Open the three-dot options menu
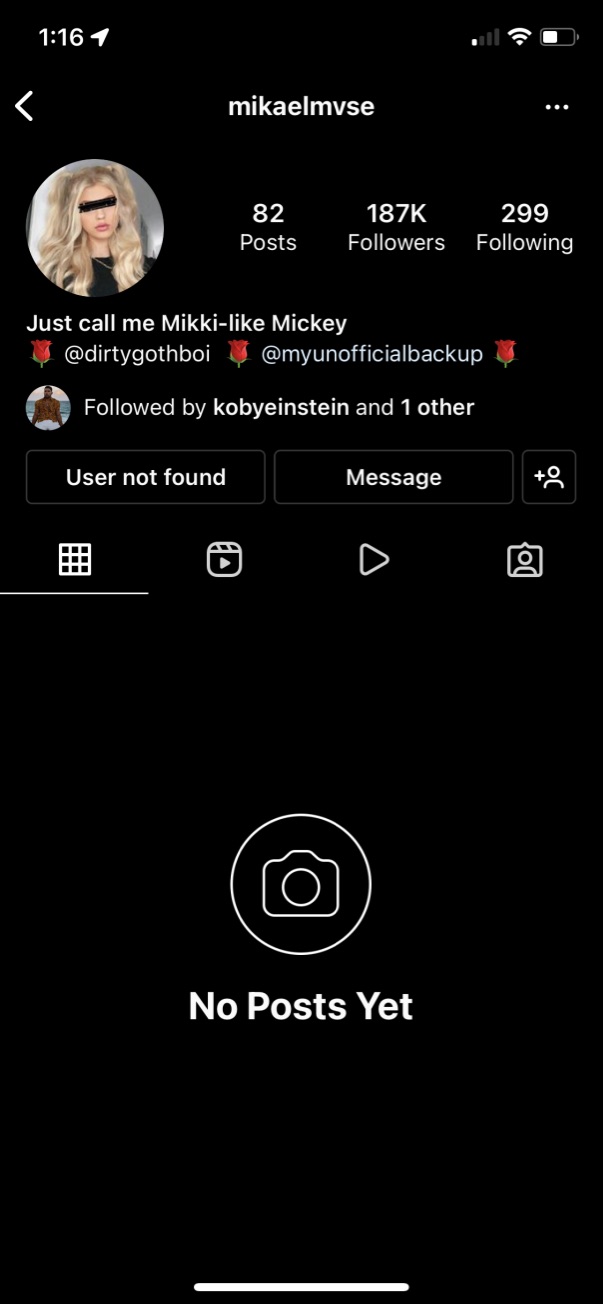 pyautogui.click(x=557, y=107)
